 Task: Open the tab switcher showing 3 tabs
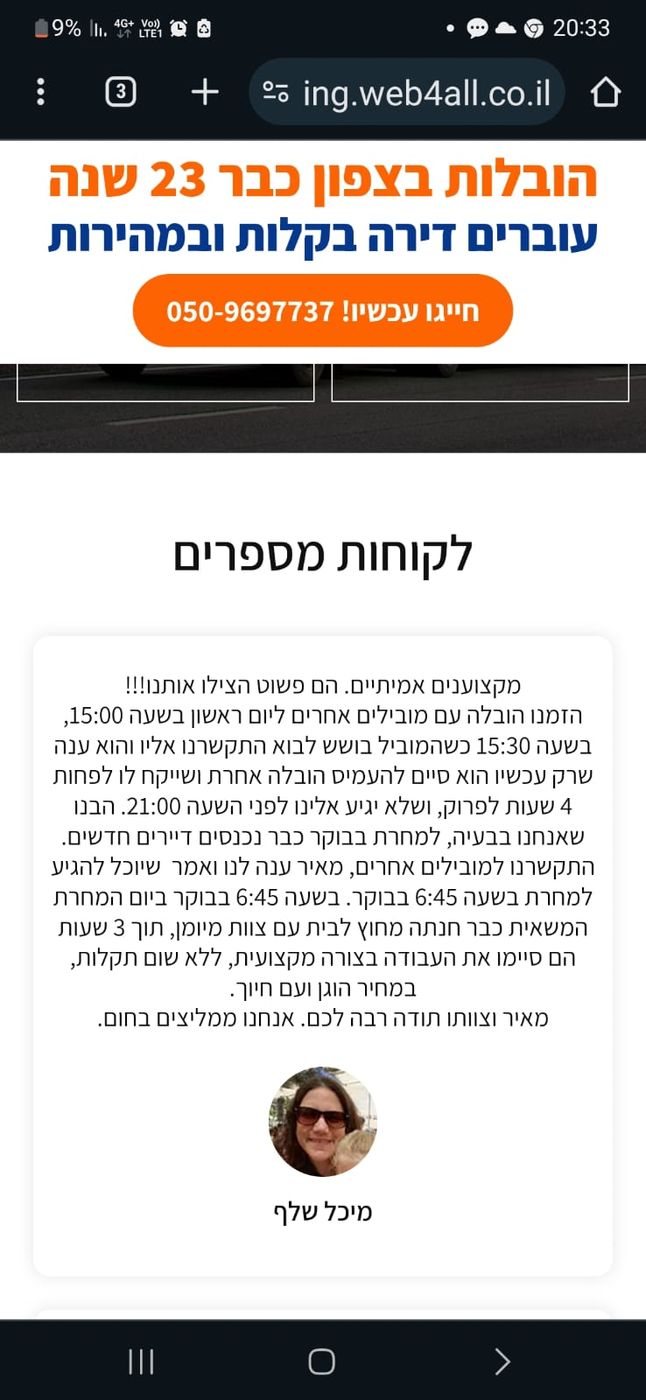pyautogui.click(x=120, y=92)
